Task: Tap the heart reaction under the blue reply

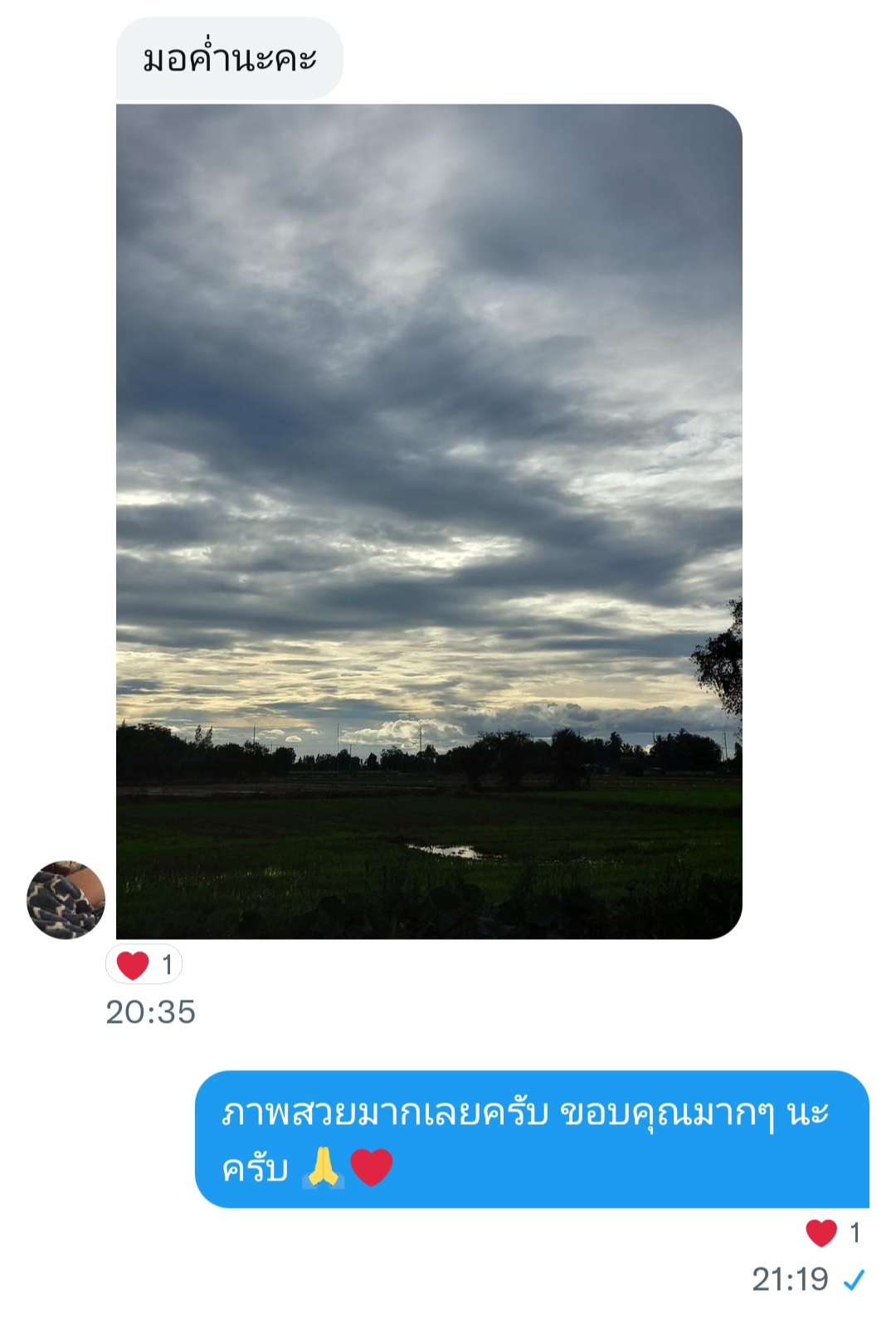Action: [832, 1233]
